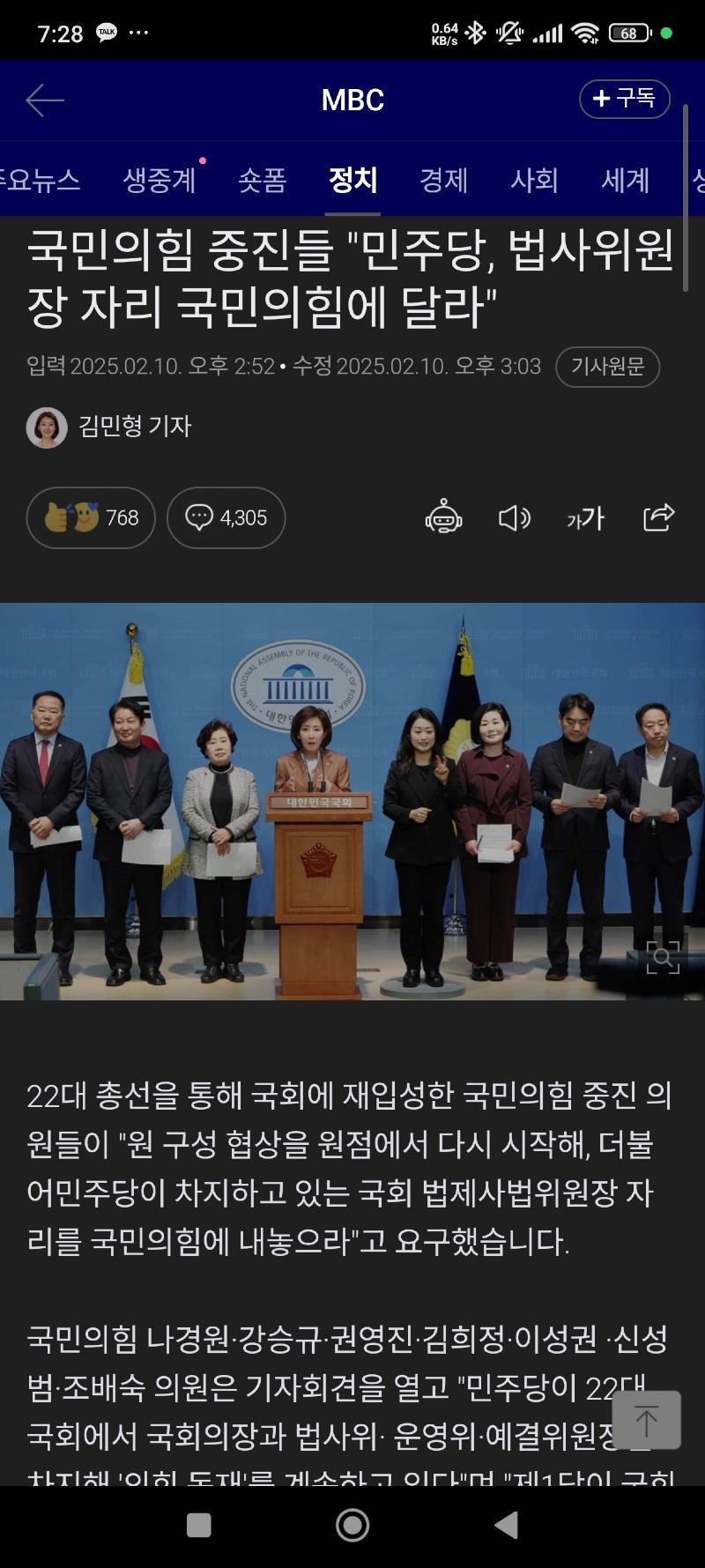Open the AI summary robot icon

(443, 518)
